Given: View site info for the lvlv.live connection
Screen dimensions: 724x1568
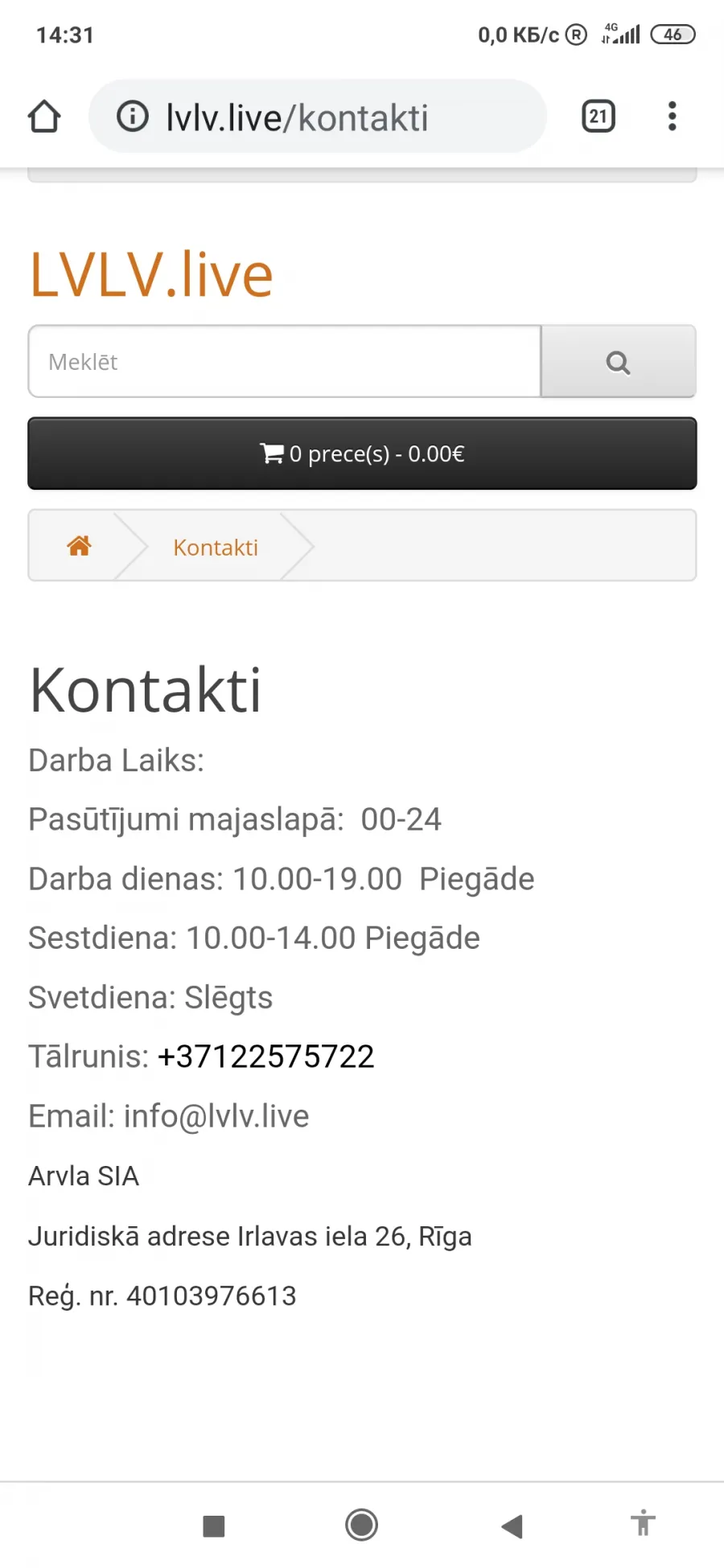Looking at the screenshot, I should point(133,117).
